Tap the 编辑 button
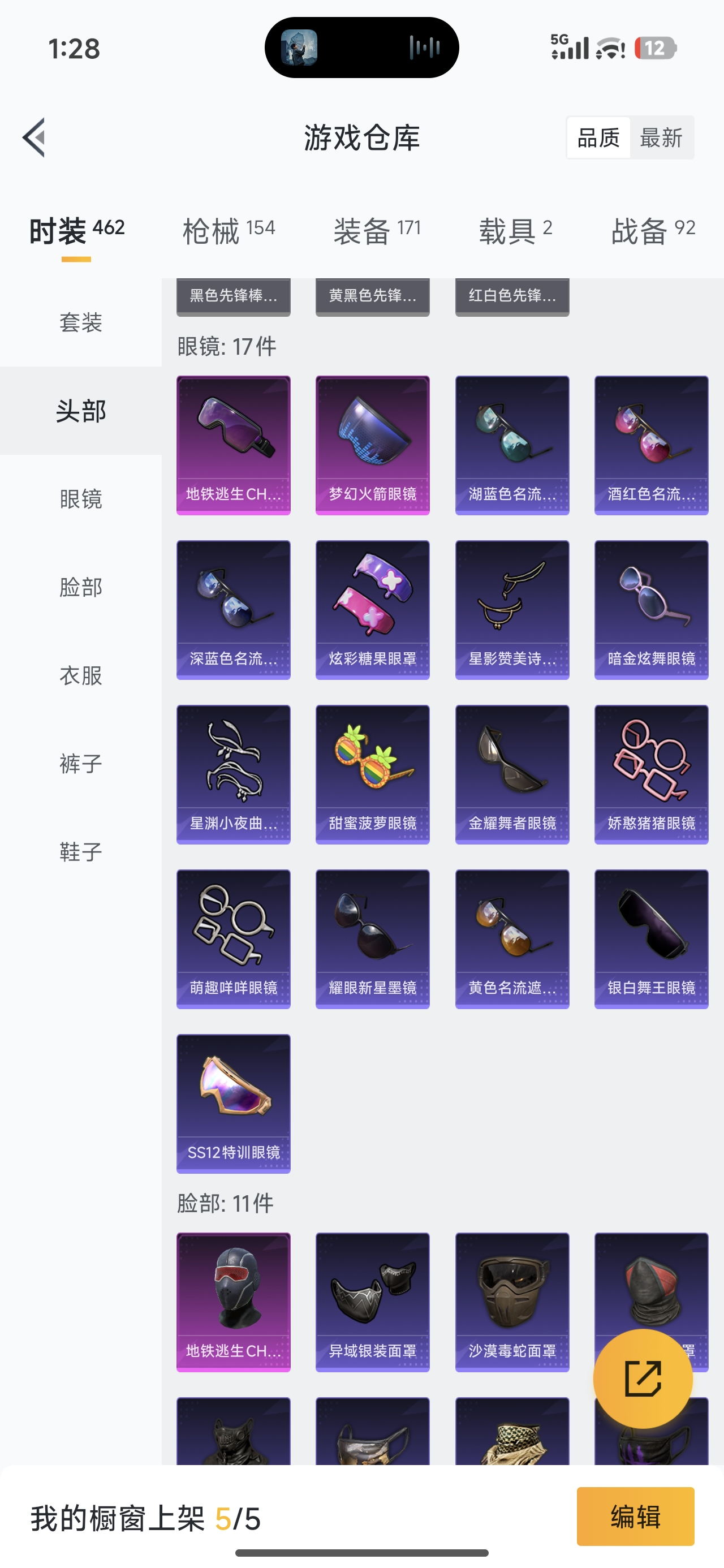 [635, 1517]
